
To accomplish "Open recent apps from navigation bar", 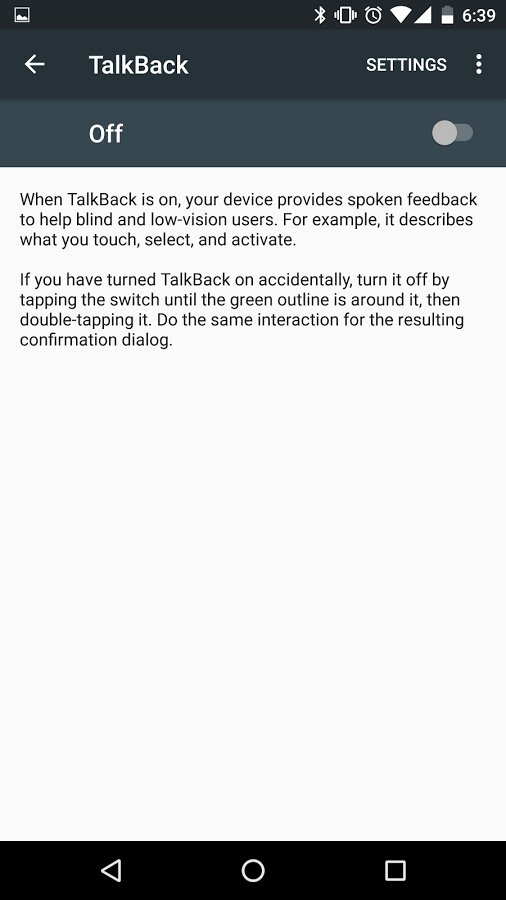I will (395, 870).
